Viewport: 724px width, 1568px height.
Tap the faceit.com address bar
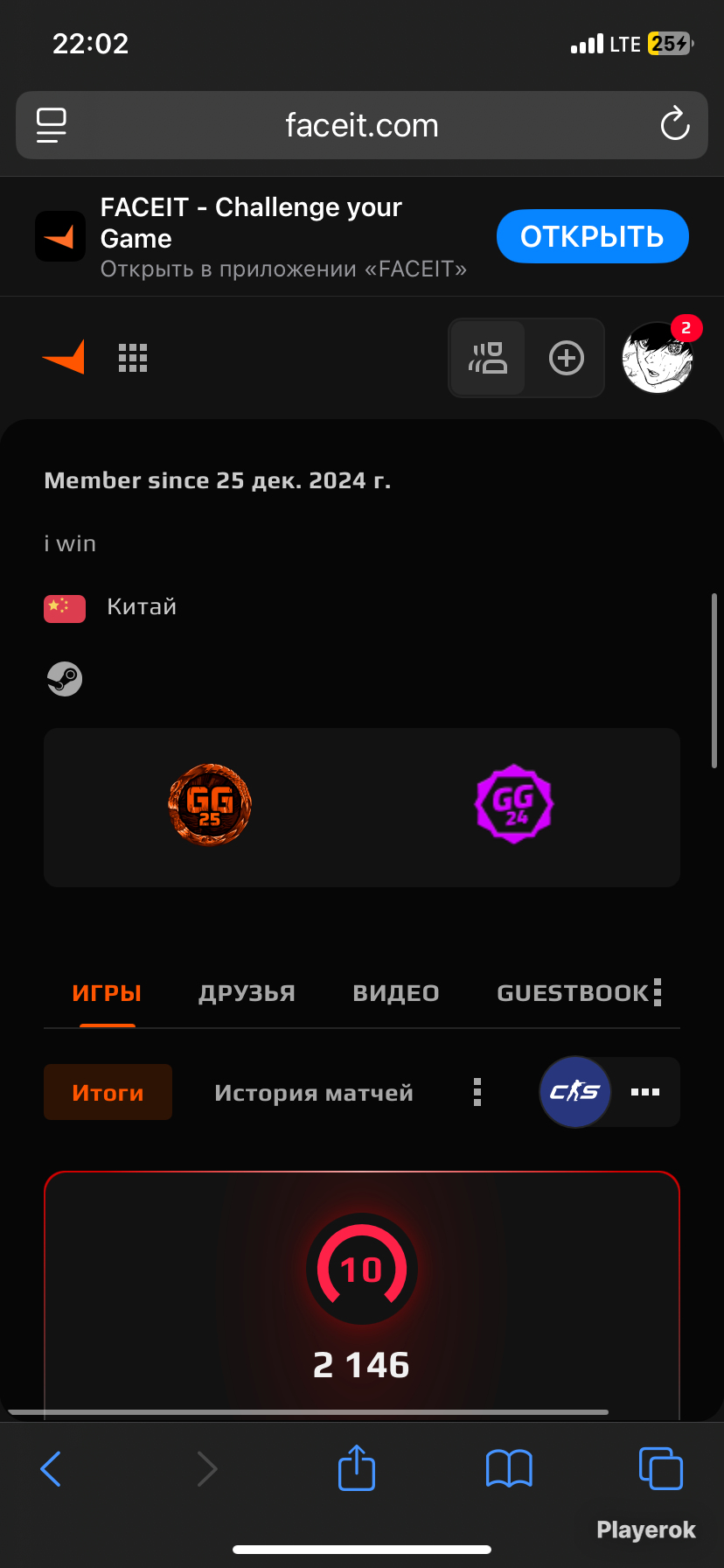click(361, 125)
